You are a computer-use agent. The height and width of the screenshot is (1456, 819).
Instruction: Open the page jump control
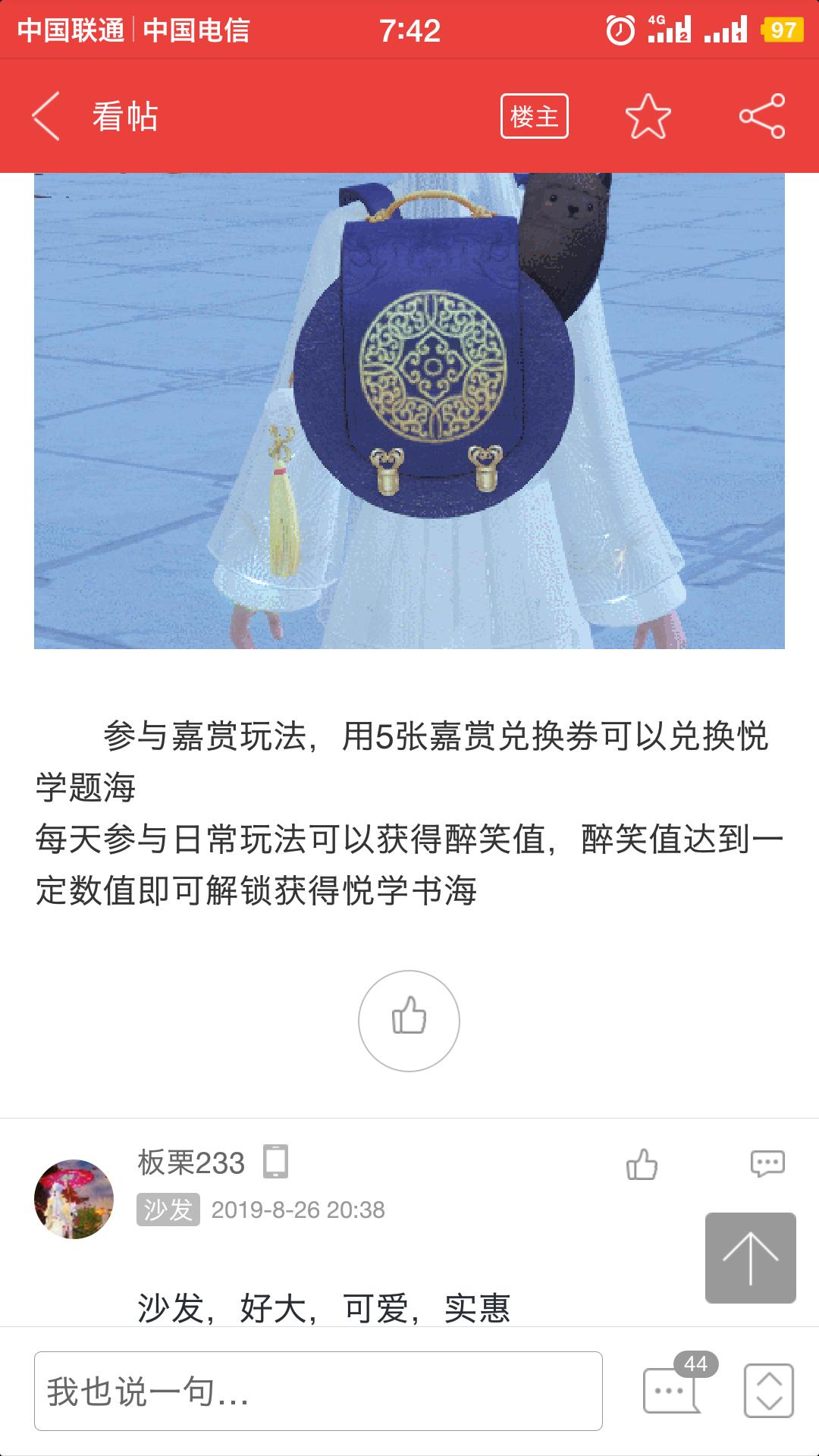pos(768,1391)
